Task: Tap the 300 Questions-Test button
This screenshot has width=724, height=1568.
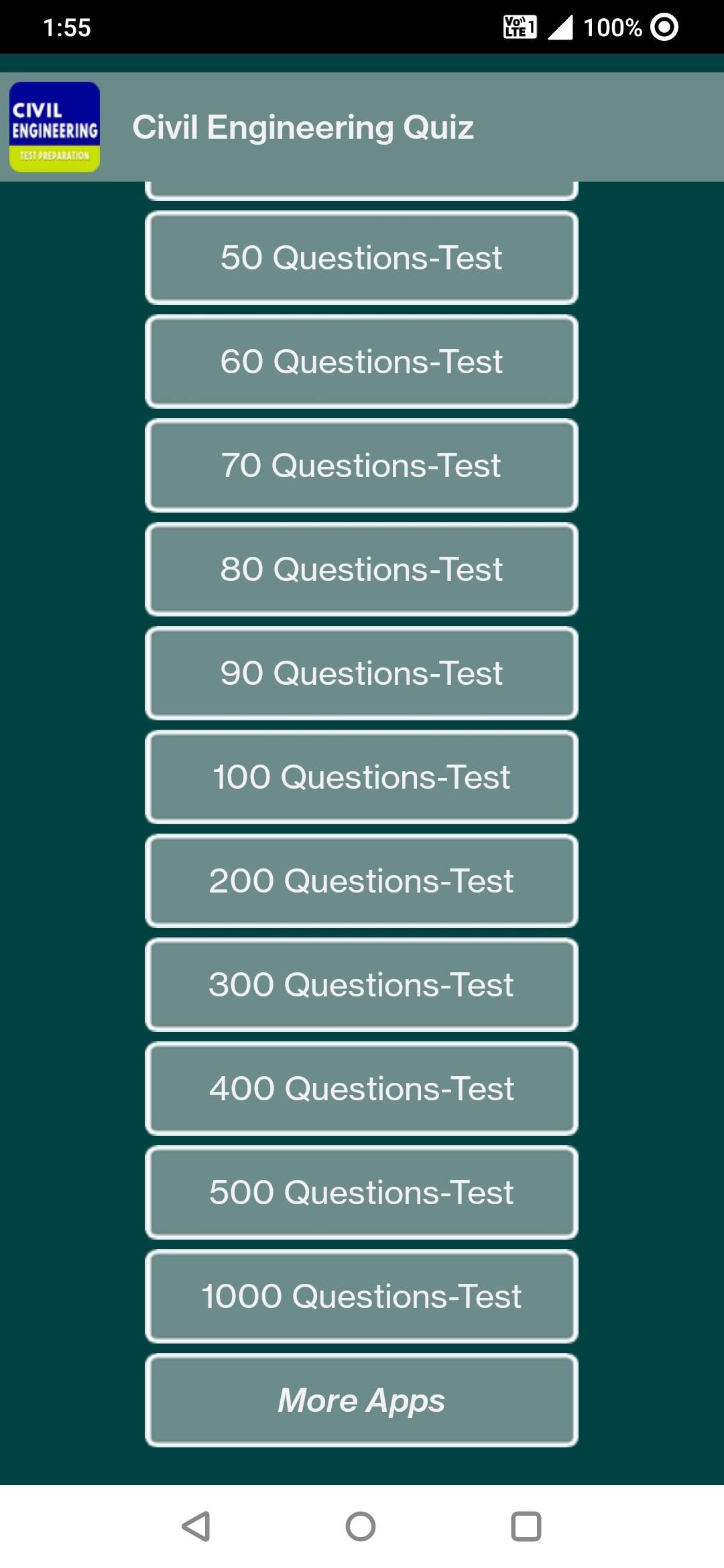Action: [361, 985]
